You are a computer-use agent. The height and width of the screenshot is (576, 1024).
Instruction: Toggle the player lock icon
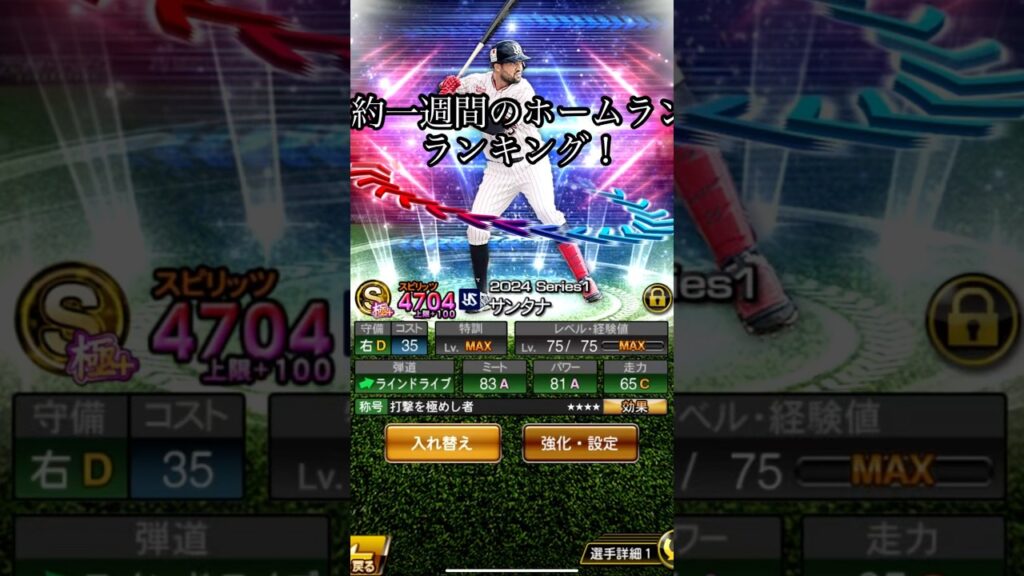coord(656,296)
